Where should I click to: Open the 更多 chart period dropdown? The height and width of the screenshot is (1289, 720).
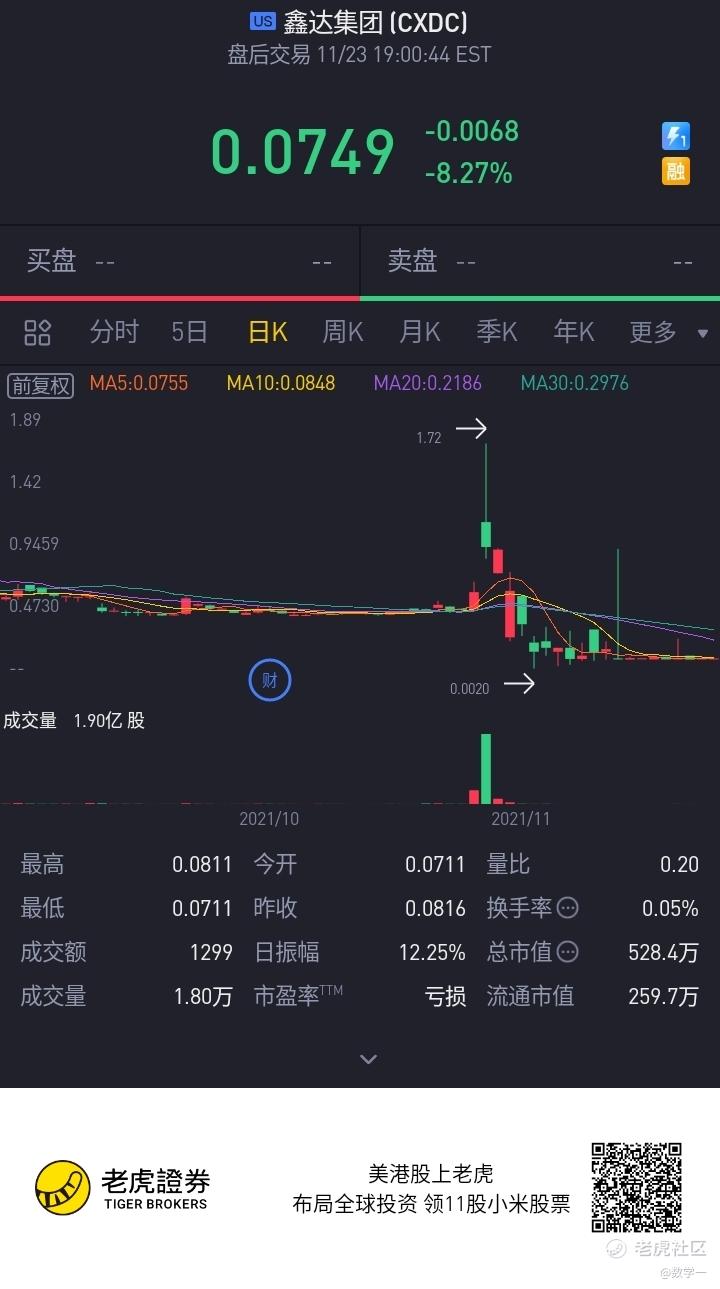[652, 332]
